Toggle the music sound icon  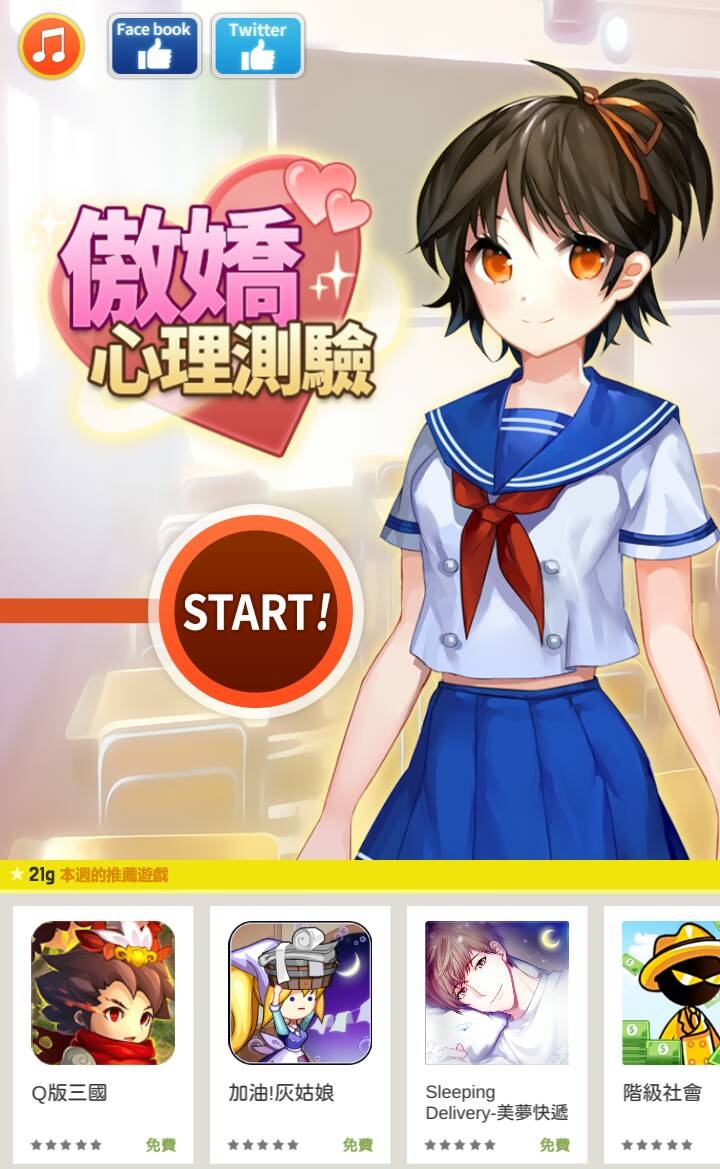click(51, 46)
